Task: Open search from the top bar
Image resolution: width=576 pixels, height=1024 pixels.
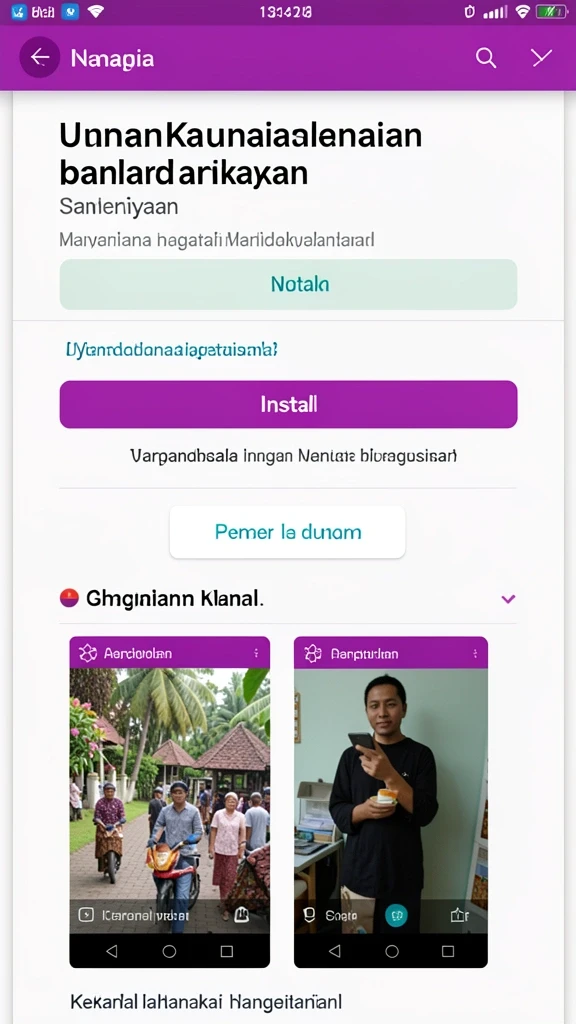Action: tap(486, 58)
